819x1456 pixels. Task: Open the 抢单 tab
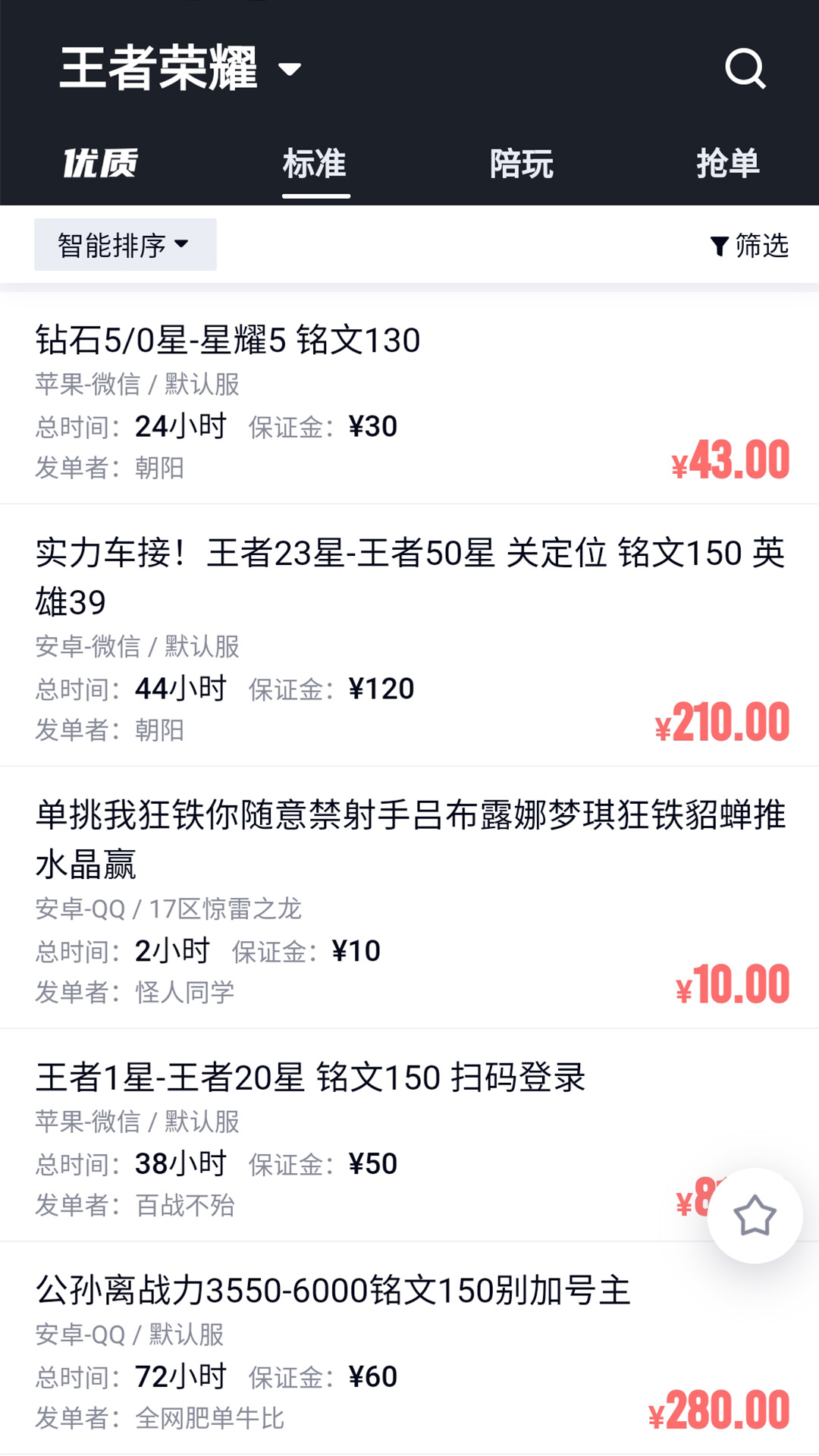(x=728, y=164)
